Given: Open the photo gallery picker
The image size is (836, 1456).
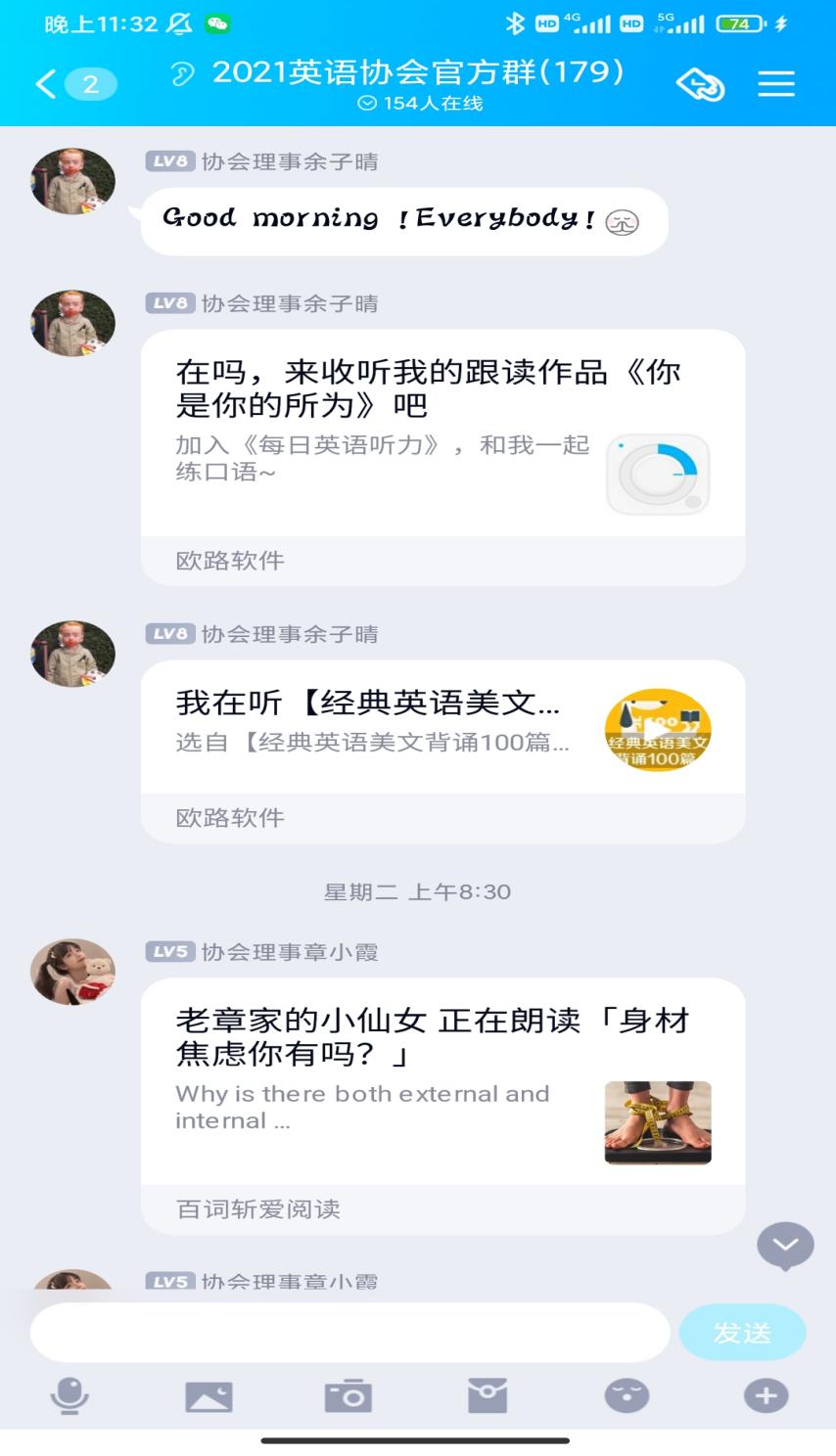Looking at the screenshot, I should [x=209, y=1396].
